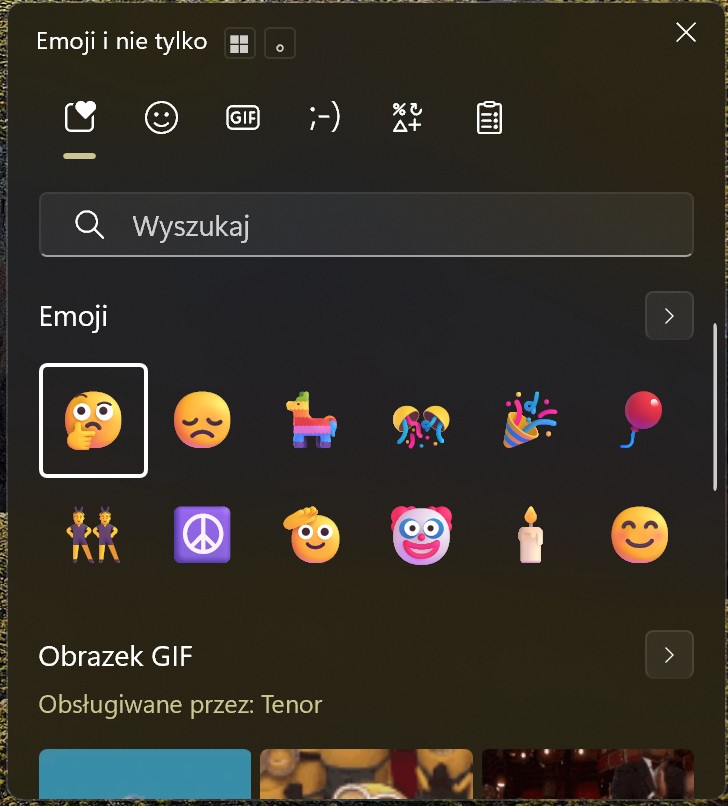Switch to the Emoji smiley tab
Viewport: 728px width, 806px height.
161,118
